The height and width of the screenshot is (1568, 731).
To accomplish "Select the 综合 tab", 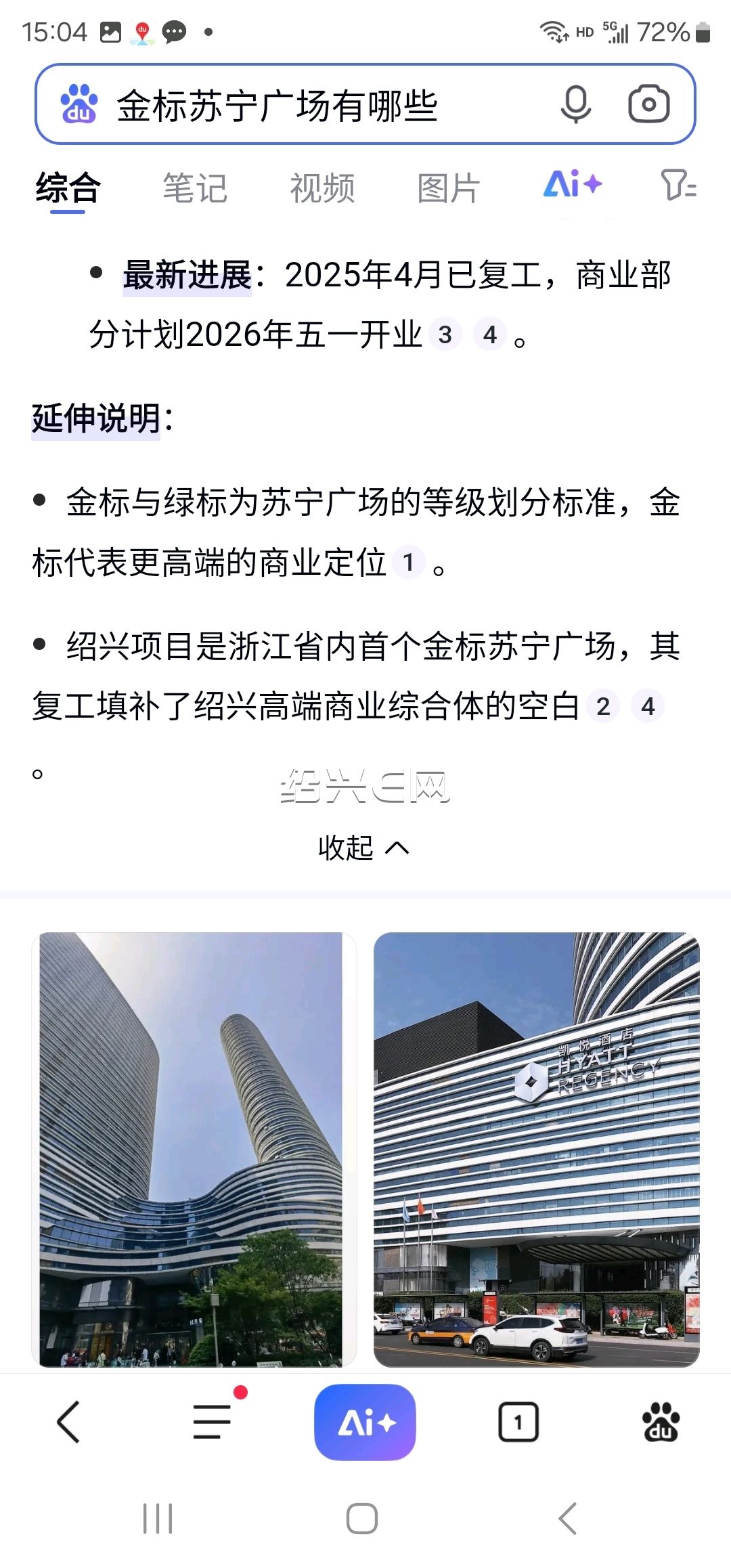I will click(x=68, y=188).
